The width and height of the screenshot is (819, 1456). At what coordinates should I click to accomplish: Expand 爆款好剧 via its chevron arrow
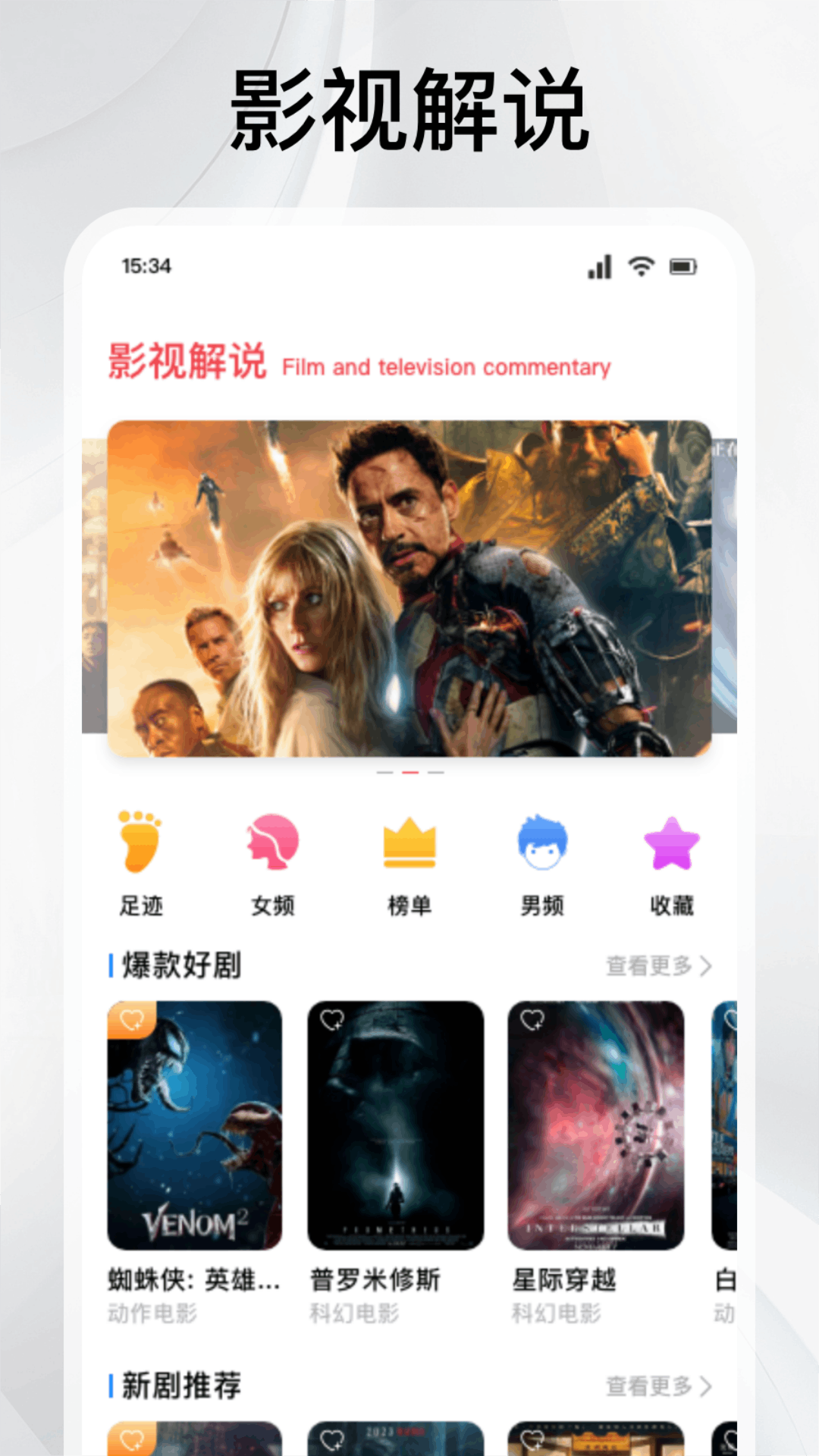pos(705,965)
